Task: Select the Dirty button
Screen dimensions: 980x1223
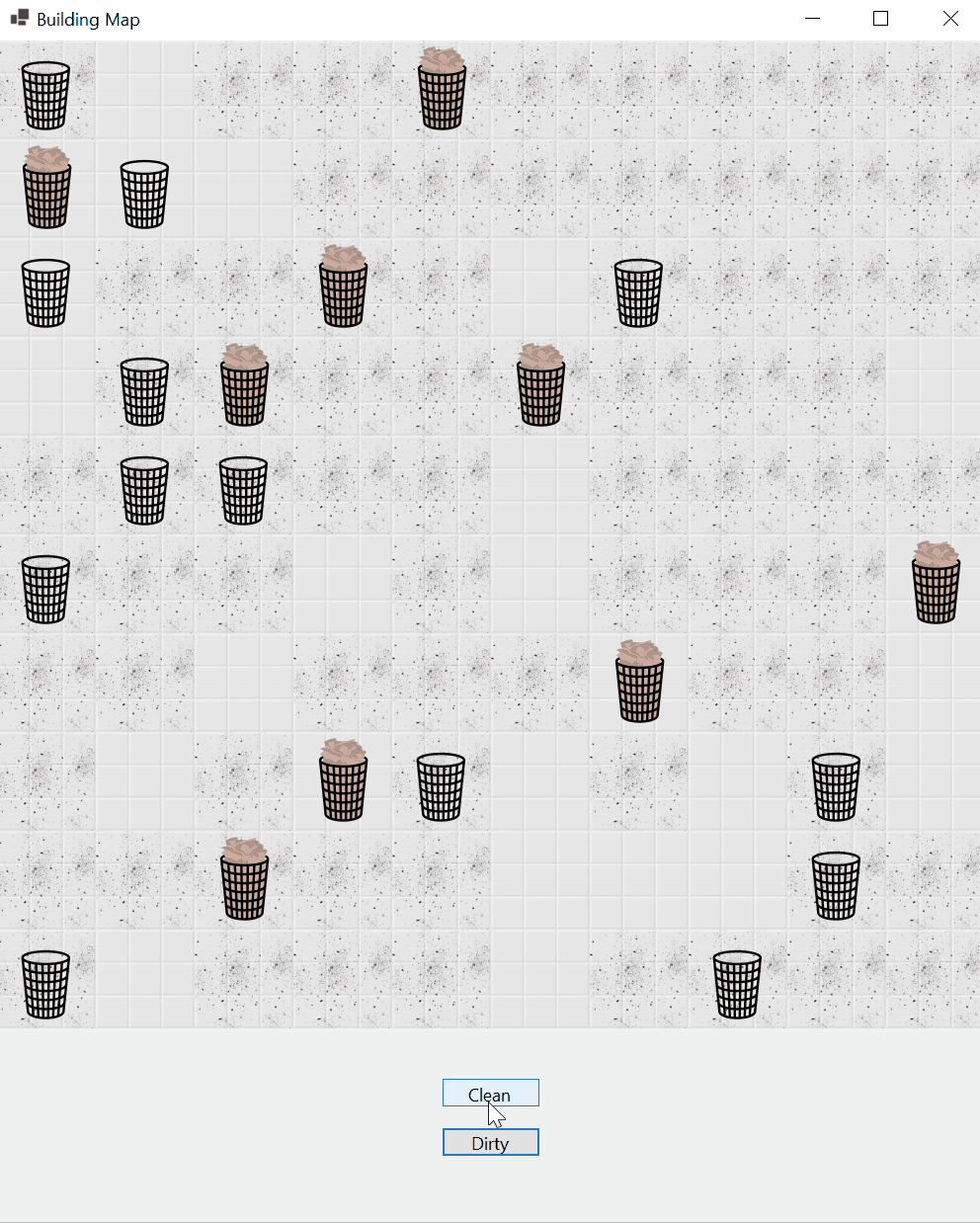Action: tap(490, 1143)
